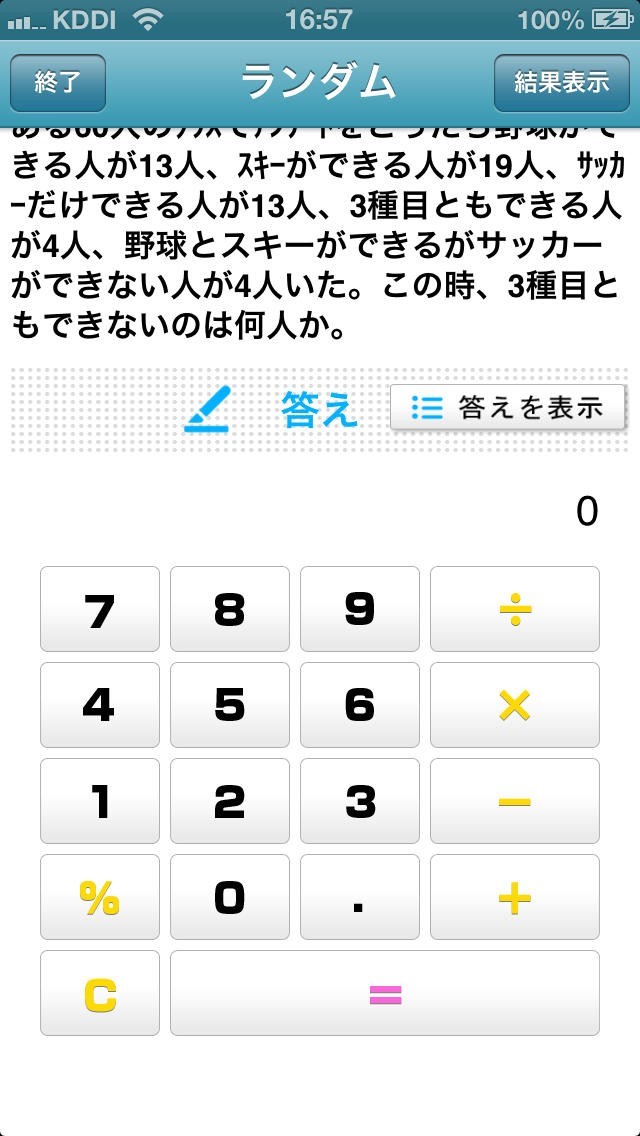Clear the calculator with C
The width and height of the screenshot is (640, 1136).
click(100, 993)
